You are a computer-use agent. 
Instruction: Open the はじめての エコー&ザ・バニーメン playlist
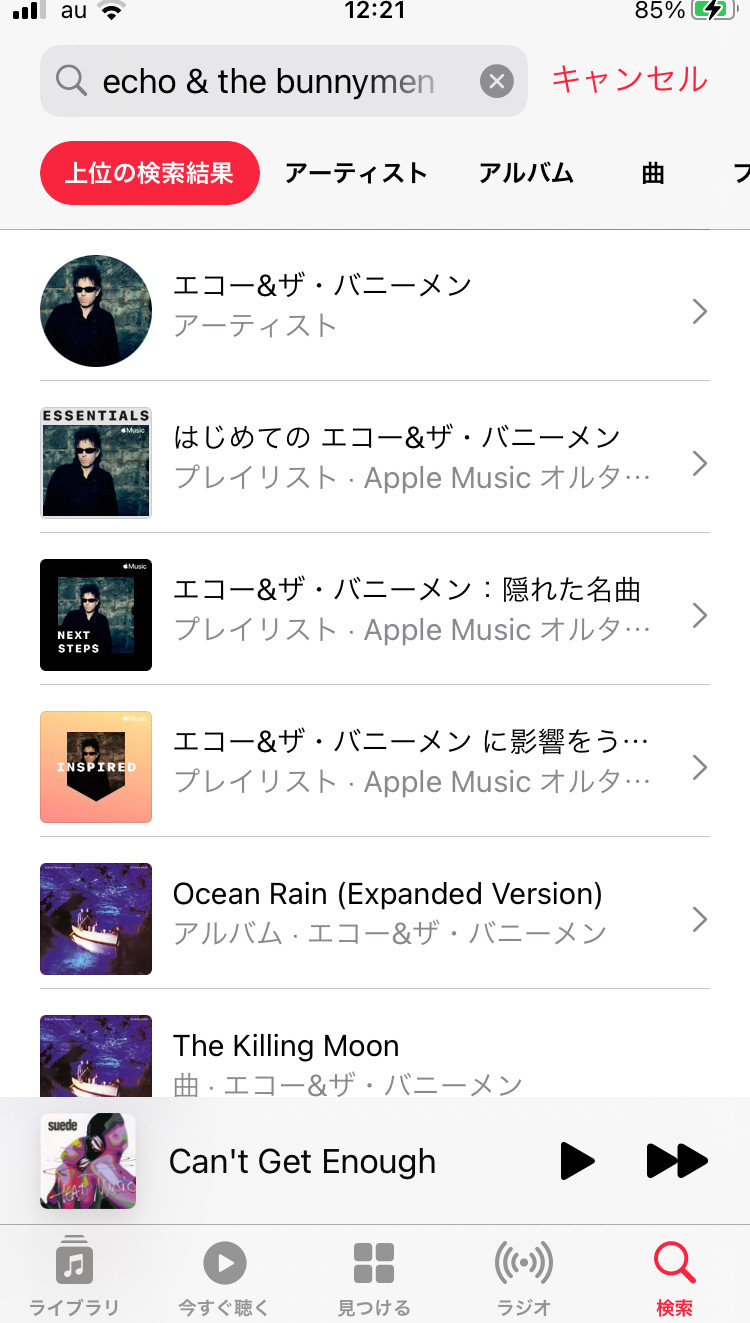pyautogui.click(x=375, y=463)
